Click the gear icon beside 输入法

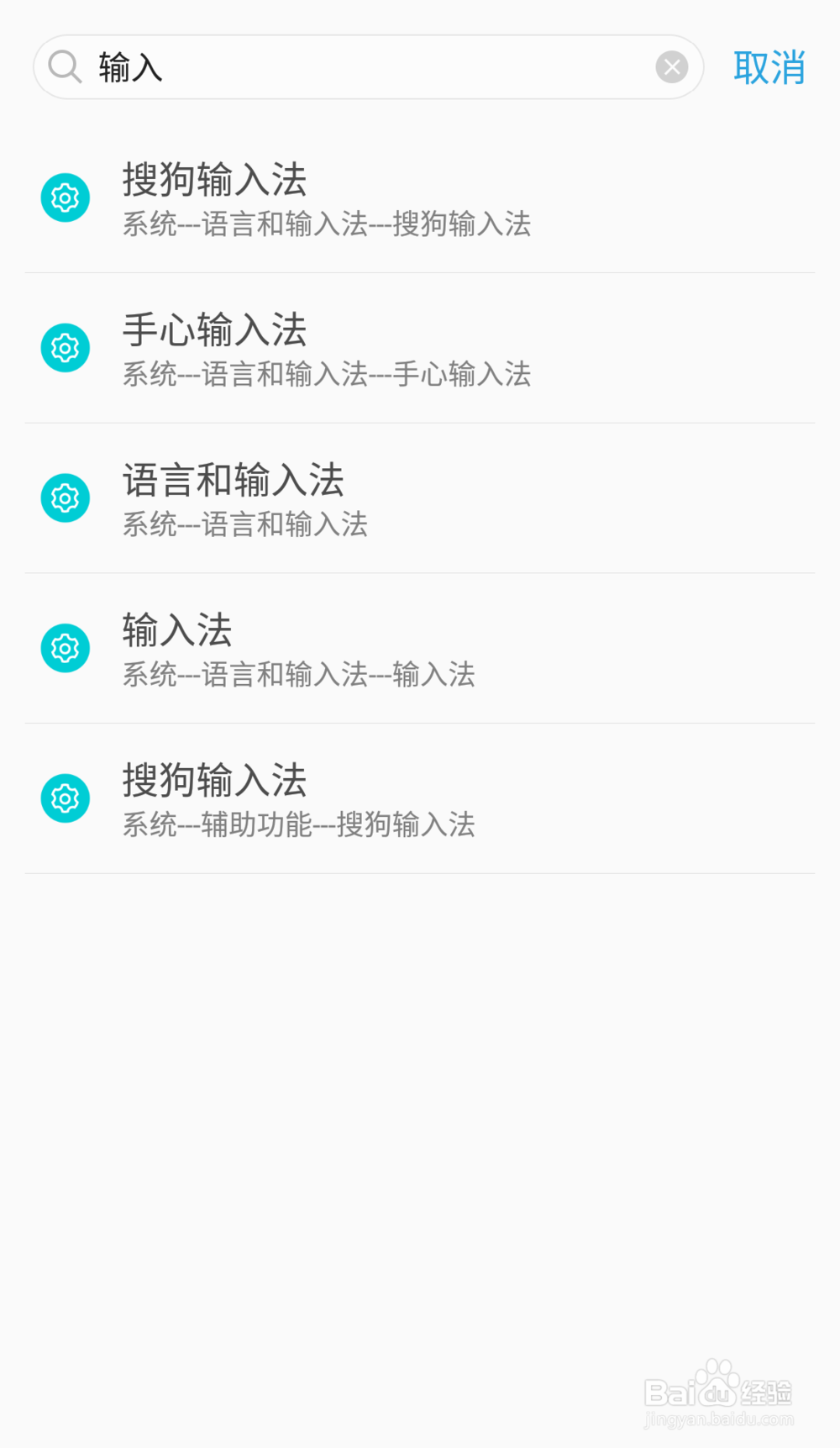pyautogui.click(x=65, y=648)
